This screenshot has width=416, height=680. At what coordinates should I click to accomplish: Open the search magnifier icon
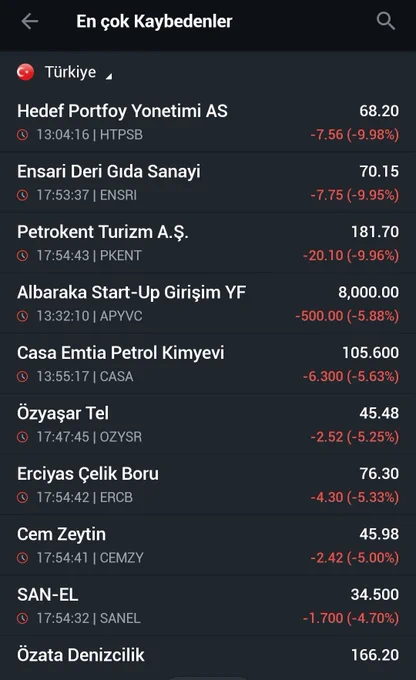[386, 21]
